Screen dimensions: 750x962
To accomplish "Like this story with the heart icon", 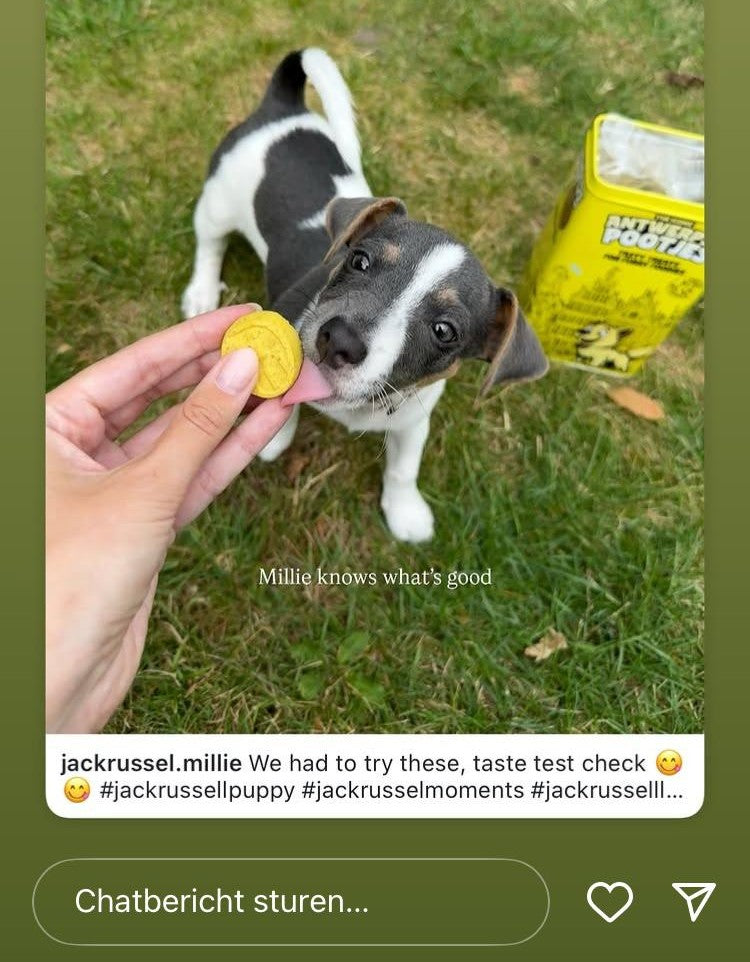I will point(609,901).
